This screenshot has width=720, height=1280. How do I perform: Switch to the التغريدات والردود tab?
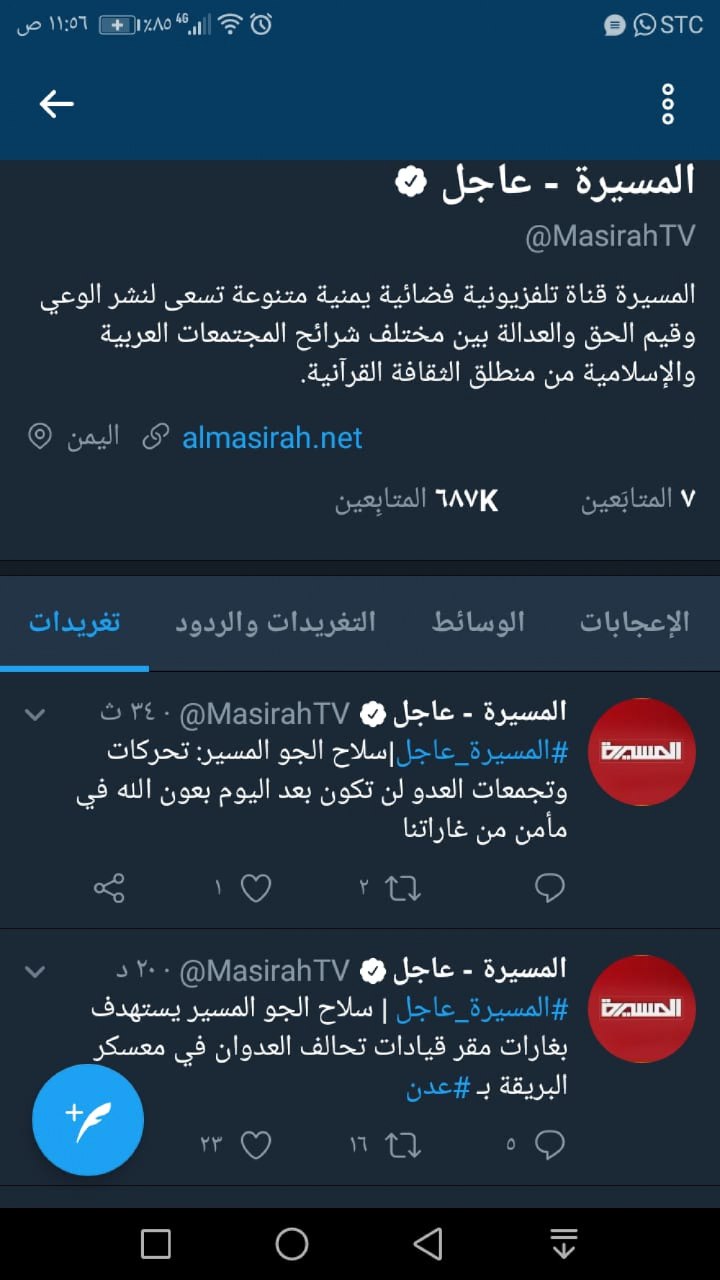tap(275, 622)
